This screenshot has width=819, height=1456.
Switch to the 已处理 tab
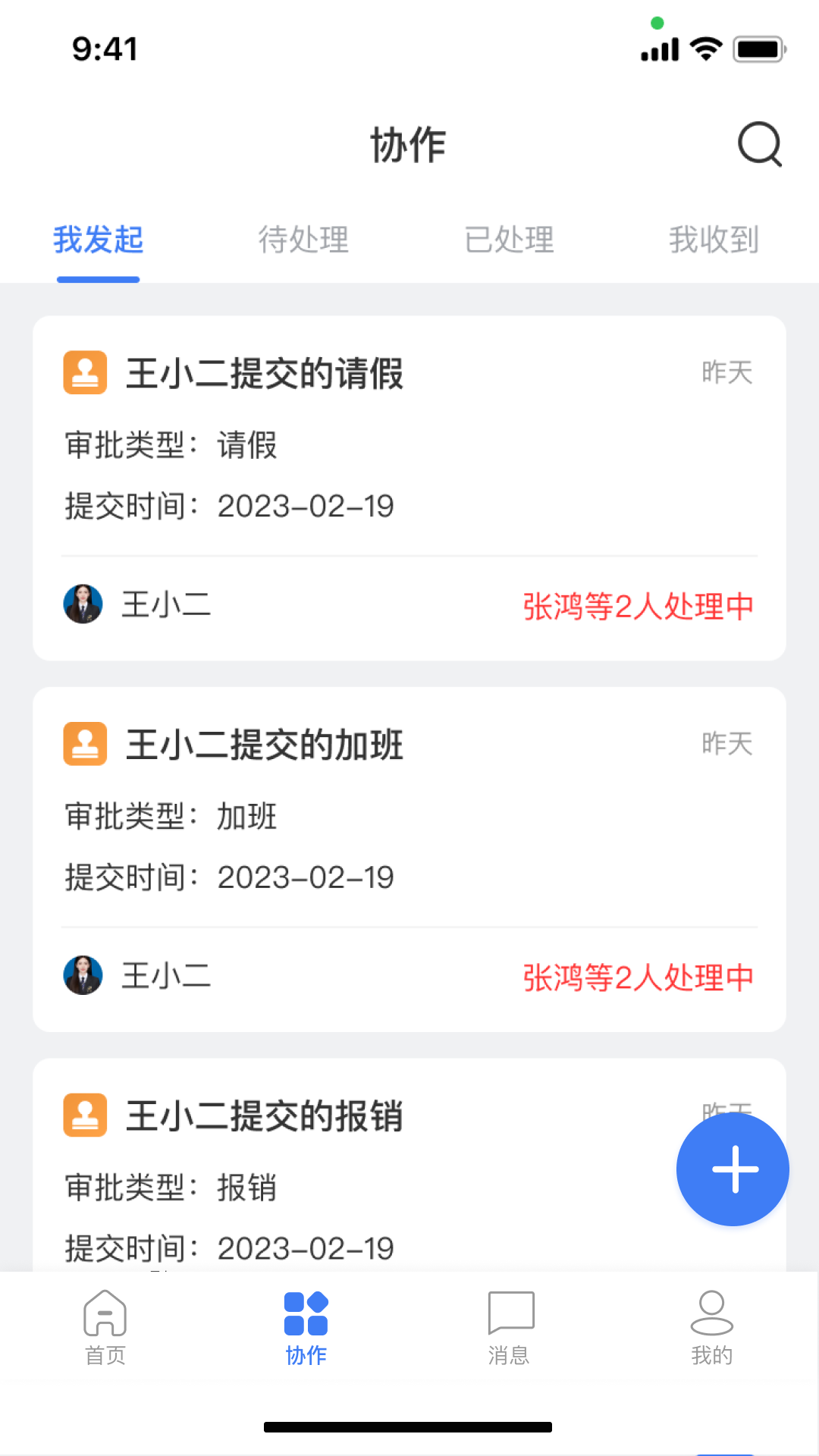pyautogui.click(x=509, y=240)
